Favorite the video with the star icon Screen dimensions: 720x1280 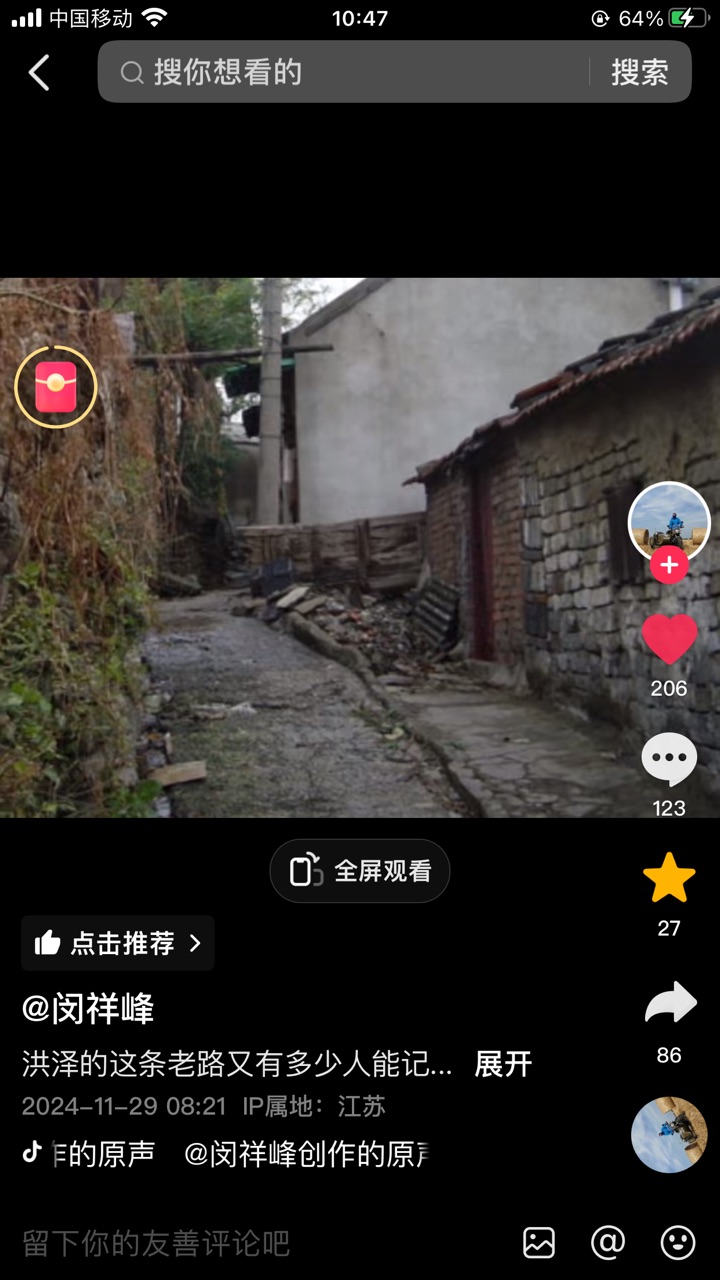669,878
